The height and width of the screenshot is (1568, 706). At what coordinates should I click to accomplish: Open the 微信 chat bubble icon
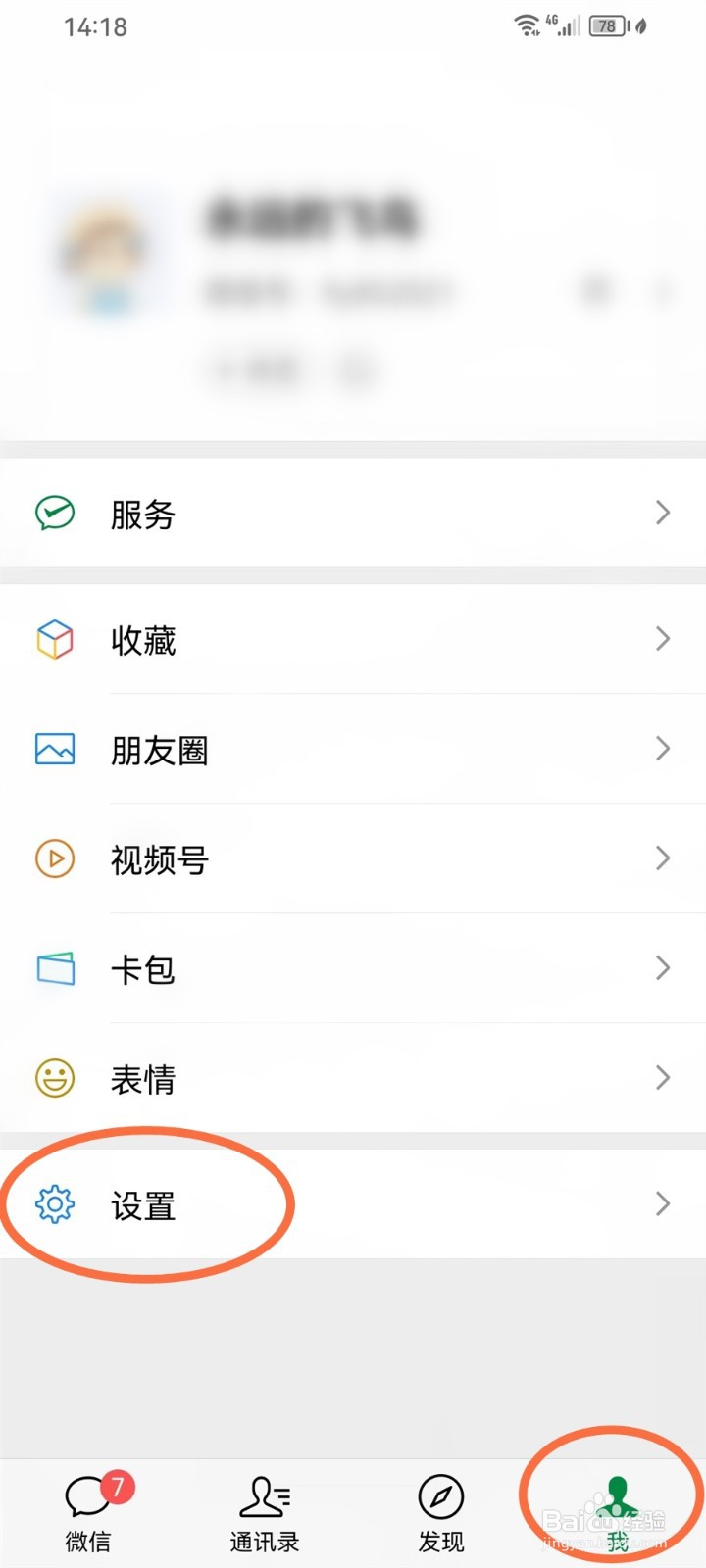(x=87, y=1497)
